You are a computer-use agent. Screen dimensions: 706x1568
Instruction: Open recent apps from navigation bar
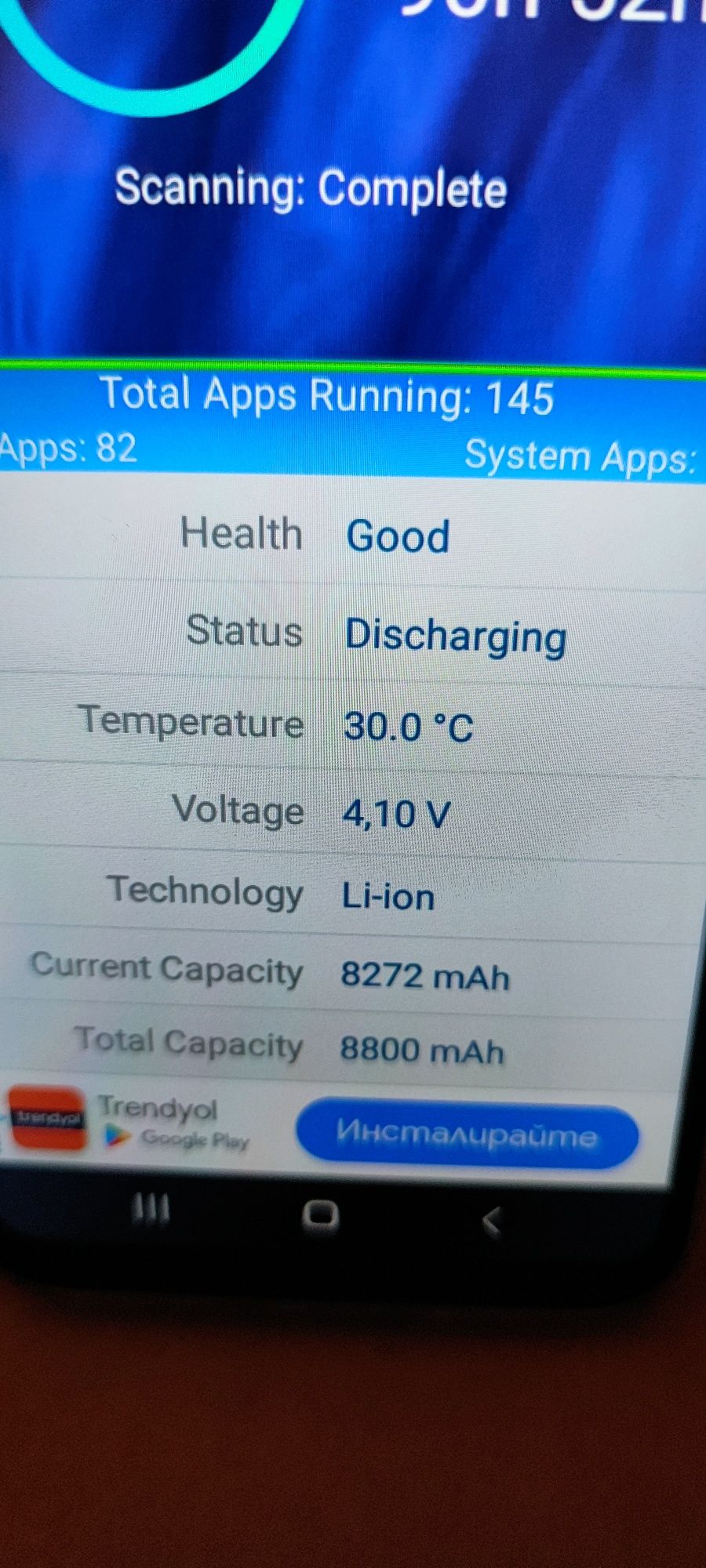coord(151,1208)
